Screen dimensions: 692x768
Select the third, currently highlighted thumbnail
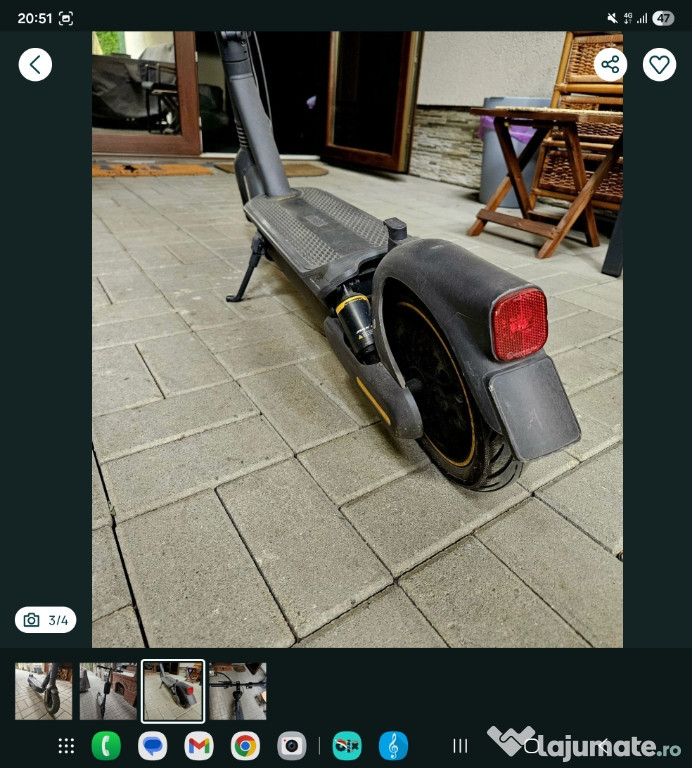[173, 691]
